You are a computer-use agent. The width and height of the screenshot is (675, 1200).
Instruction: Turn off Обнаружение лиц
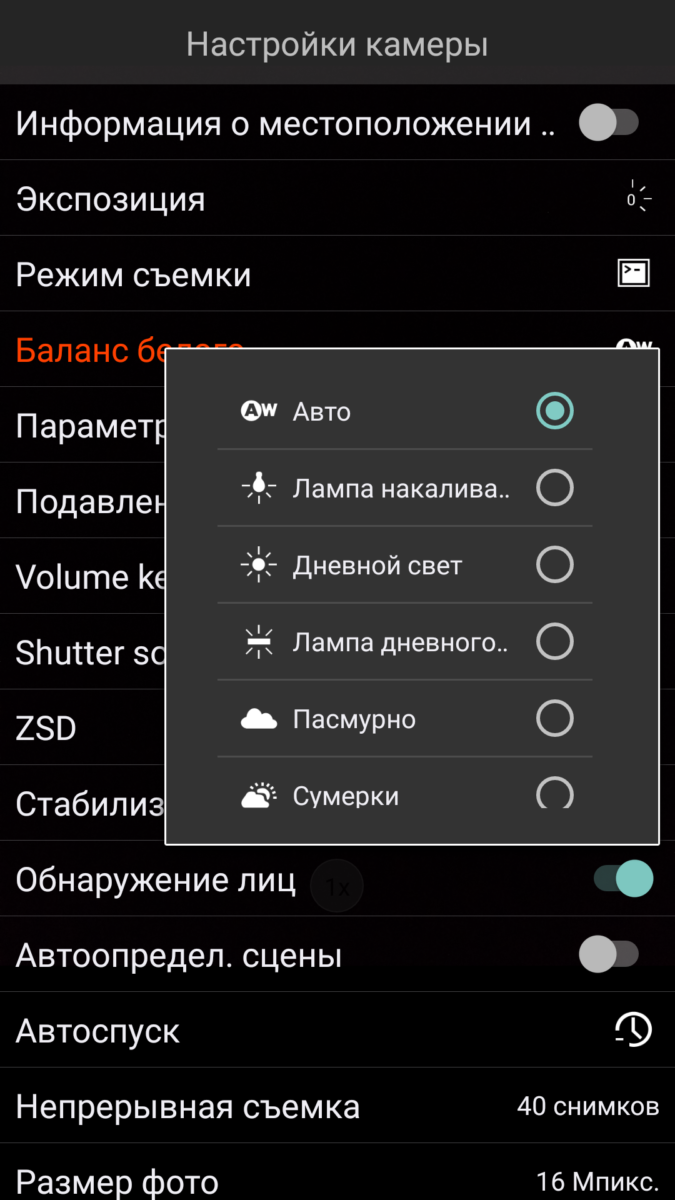(623, 880)
